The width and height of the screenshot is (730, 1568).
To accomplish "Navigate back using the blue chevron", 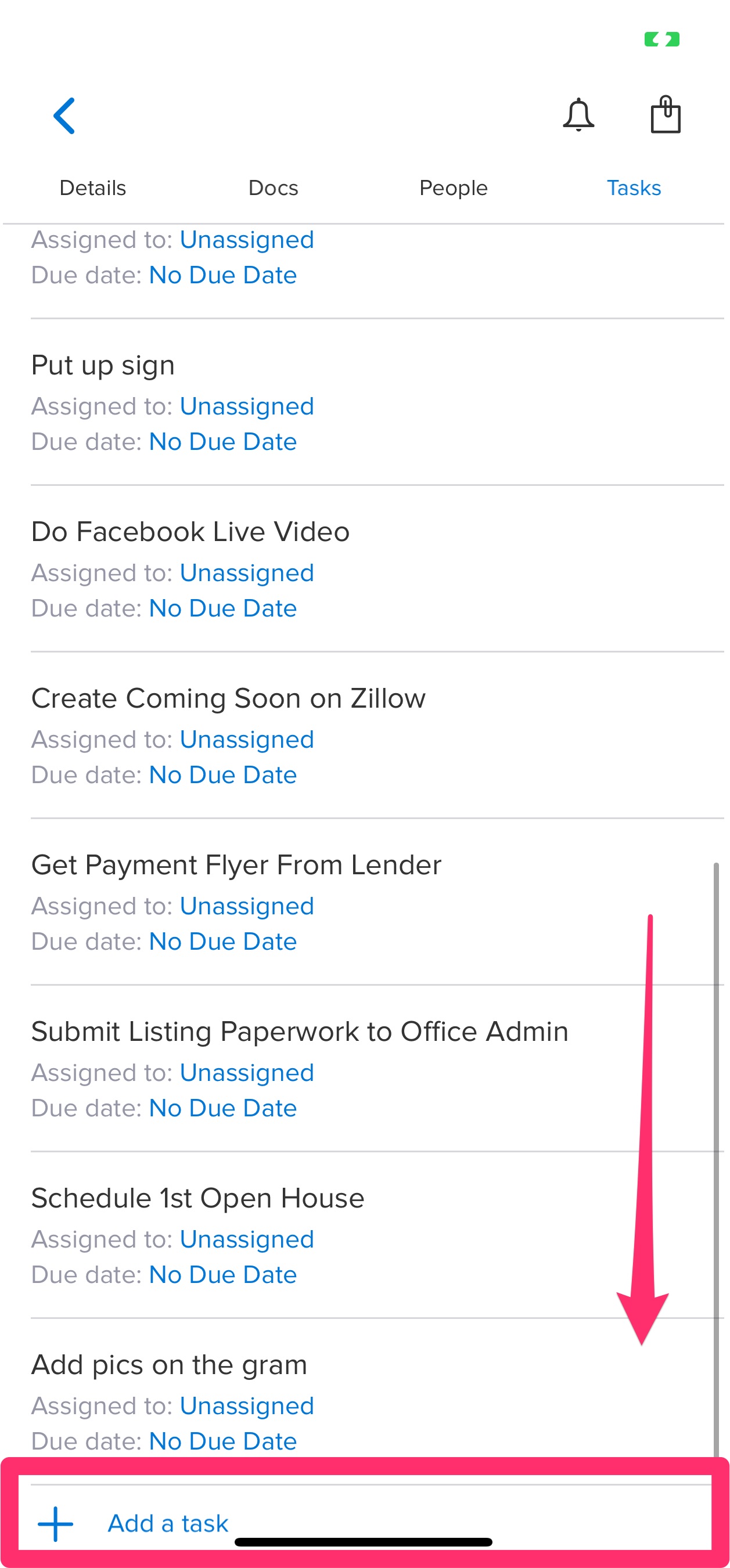I will tap(64, 116).
